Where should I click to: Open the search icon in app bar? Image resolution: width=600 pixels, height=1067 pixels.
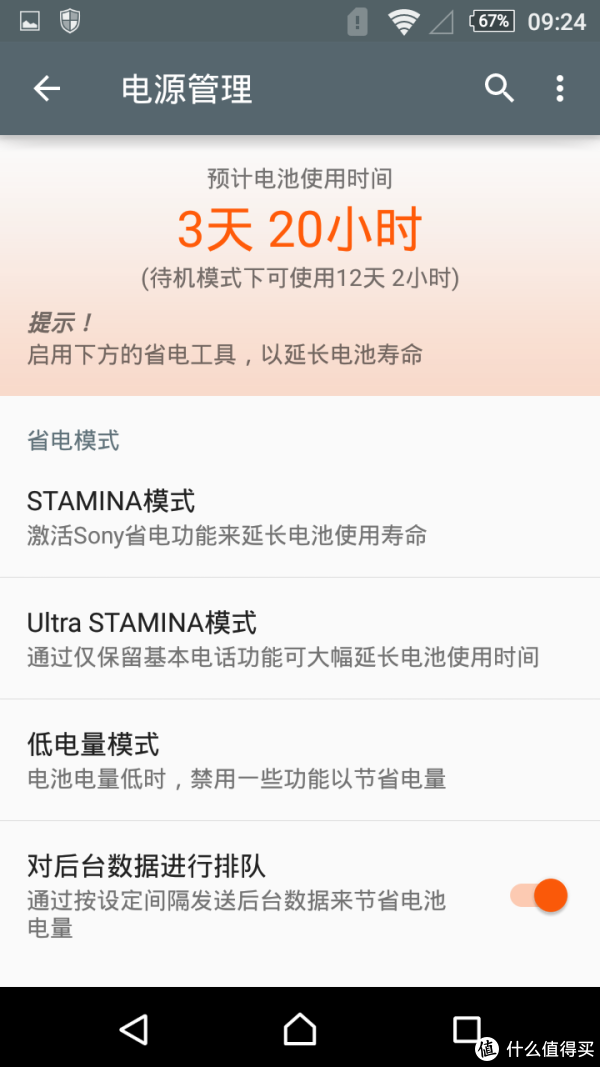[x=499, y=89]
